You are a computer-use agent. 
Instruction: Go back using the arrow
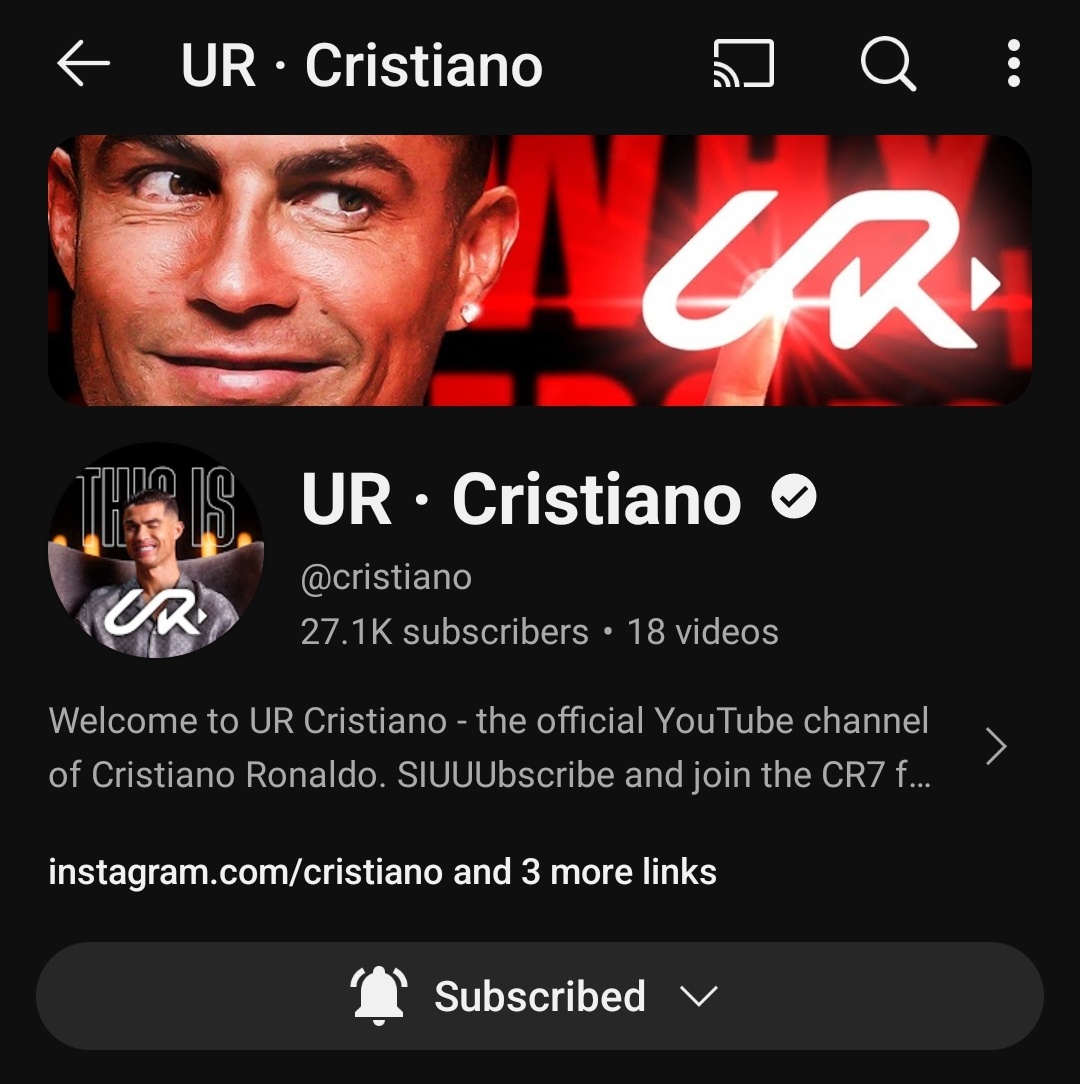point(83,65)
